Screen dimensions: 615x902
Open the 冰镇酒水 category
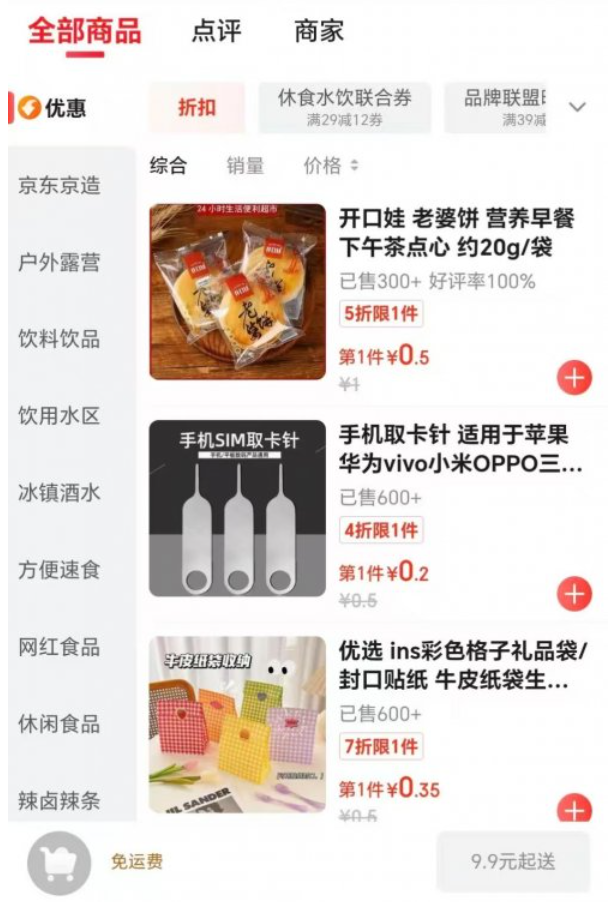click(x=60, y=493)
